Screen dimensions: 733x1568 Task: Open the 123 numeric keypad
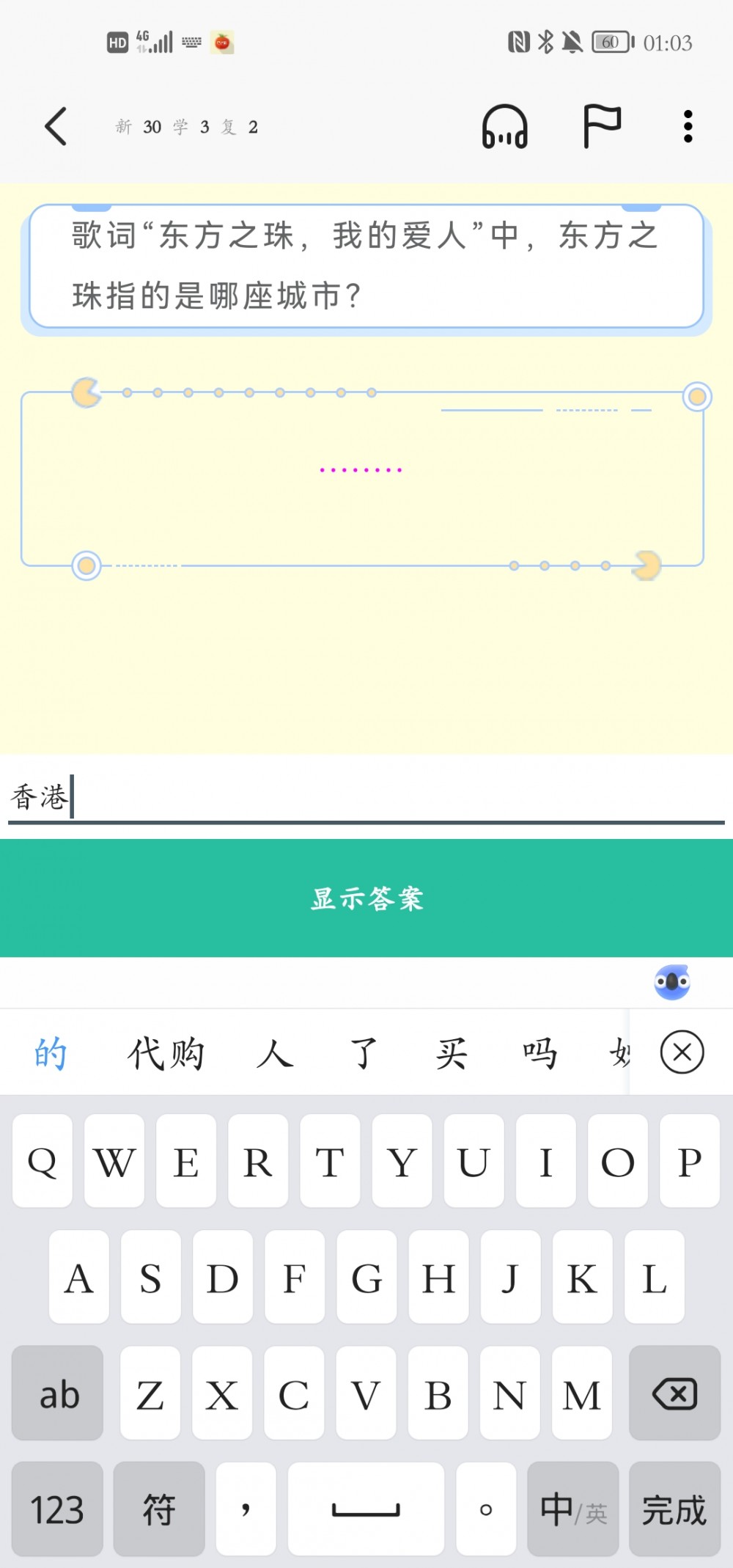pos(57,1509)
